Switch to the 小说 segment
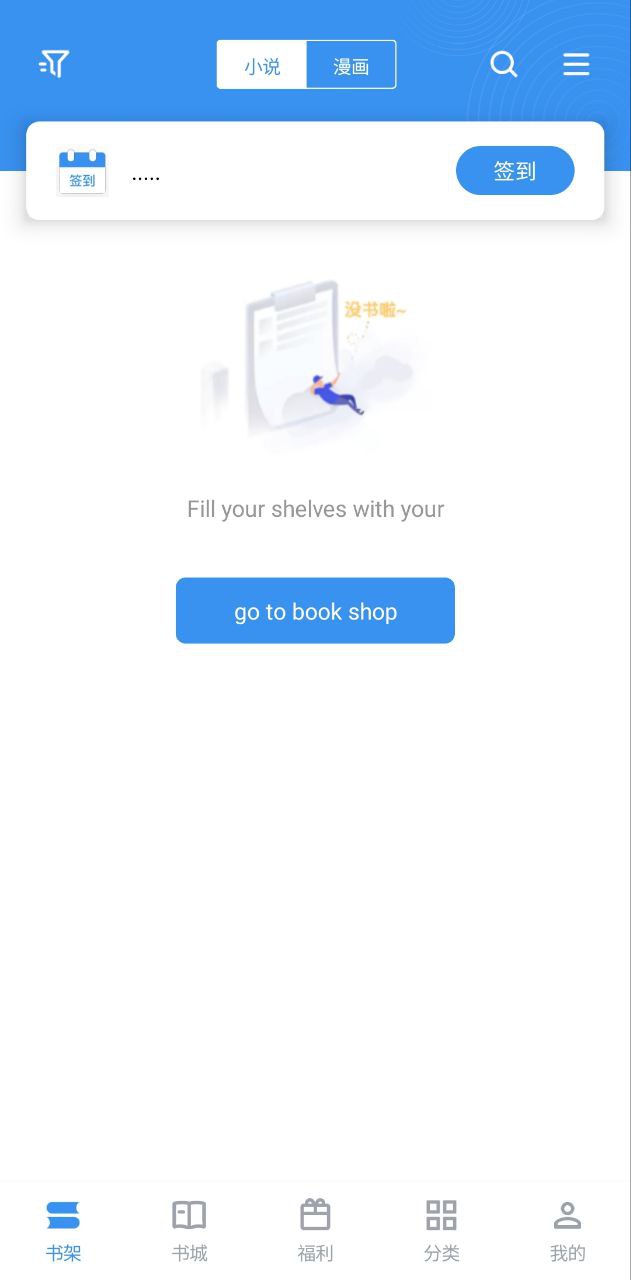 262,66
